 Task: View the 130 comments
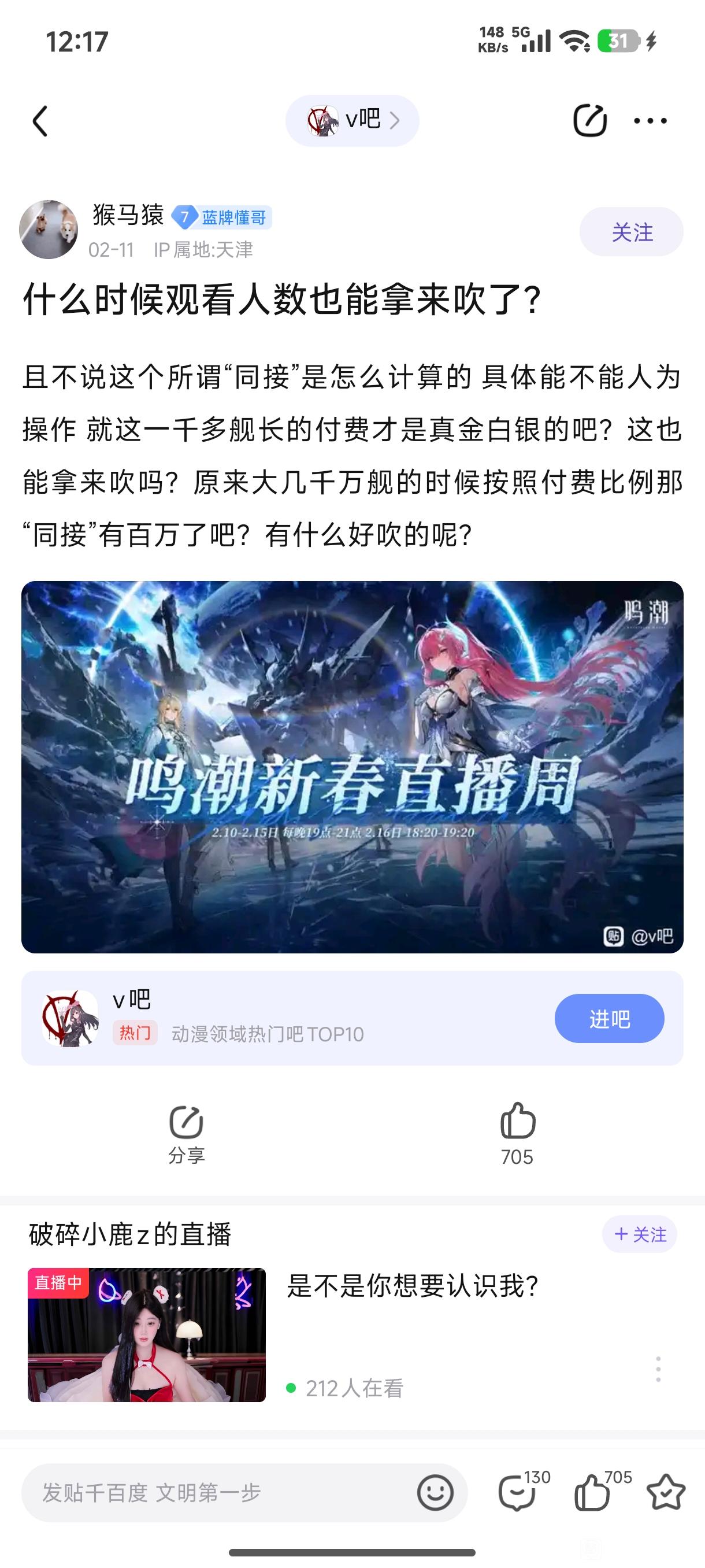click(518, 1492)
